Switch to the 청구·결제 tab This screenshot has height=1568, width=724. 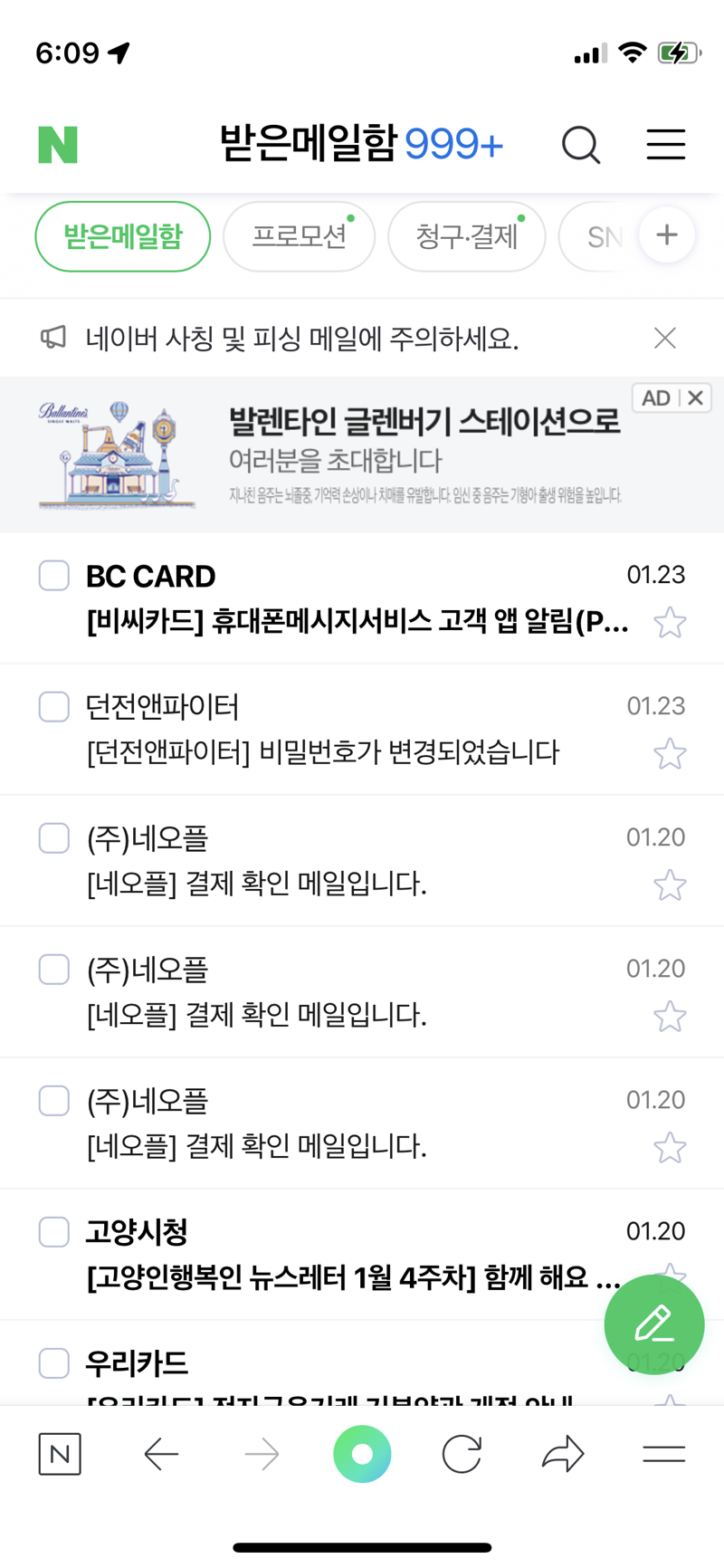click(466, 237)
